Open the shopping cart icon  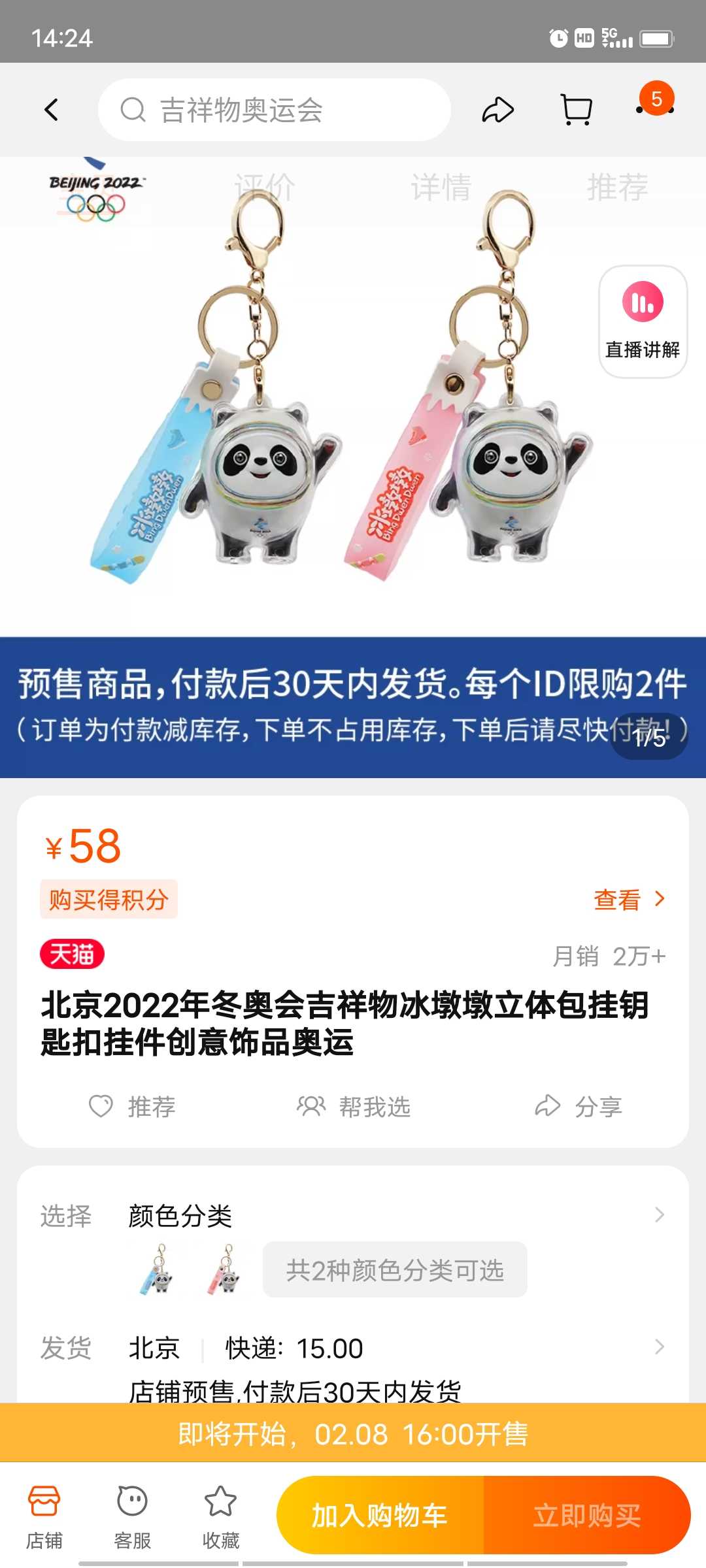coord(577,110)
